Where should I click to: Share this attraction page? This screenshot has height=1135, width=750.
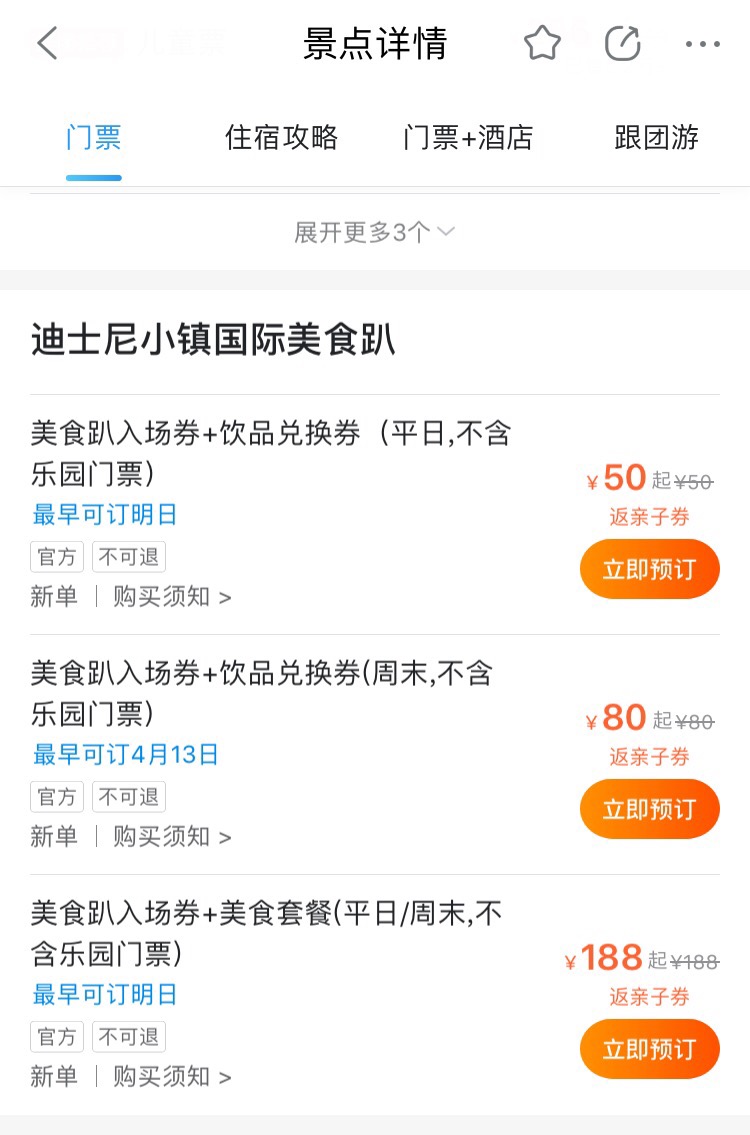[x=622, y=43]
